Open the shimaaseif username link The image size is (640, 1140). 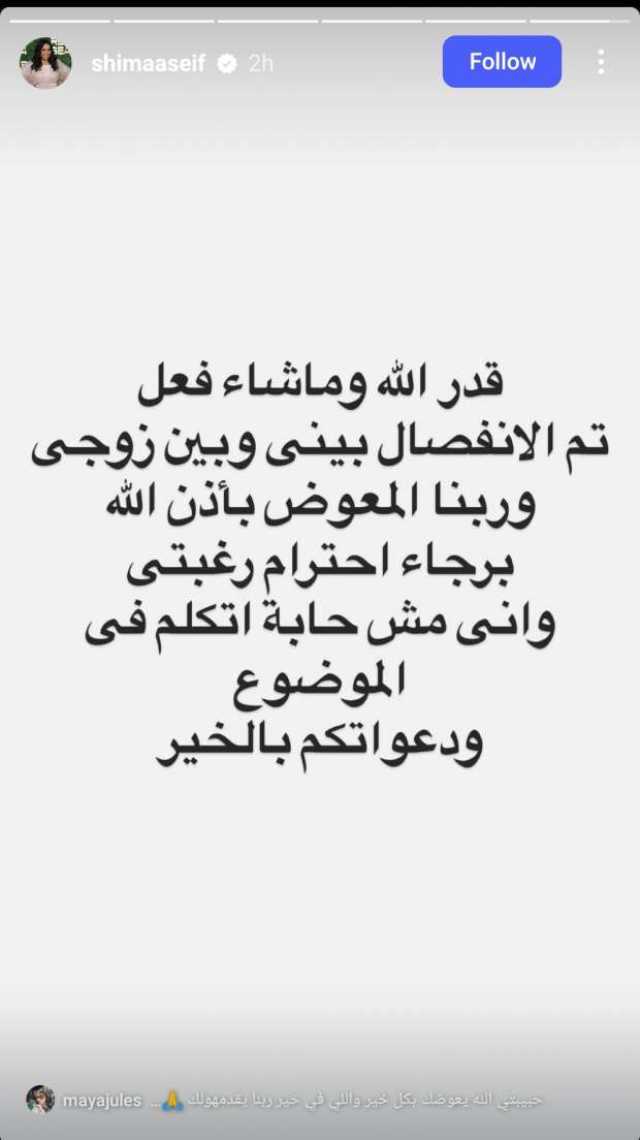pyautogui.click(x=148, y=63)
